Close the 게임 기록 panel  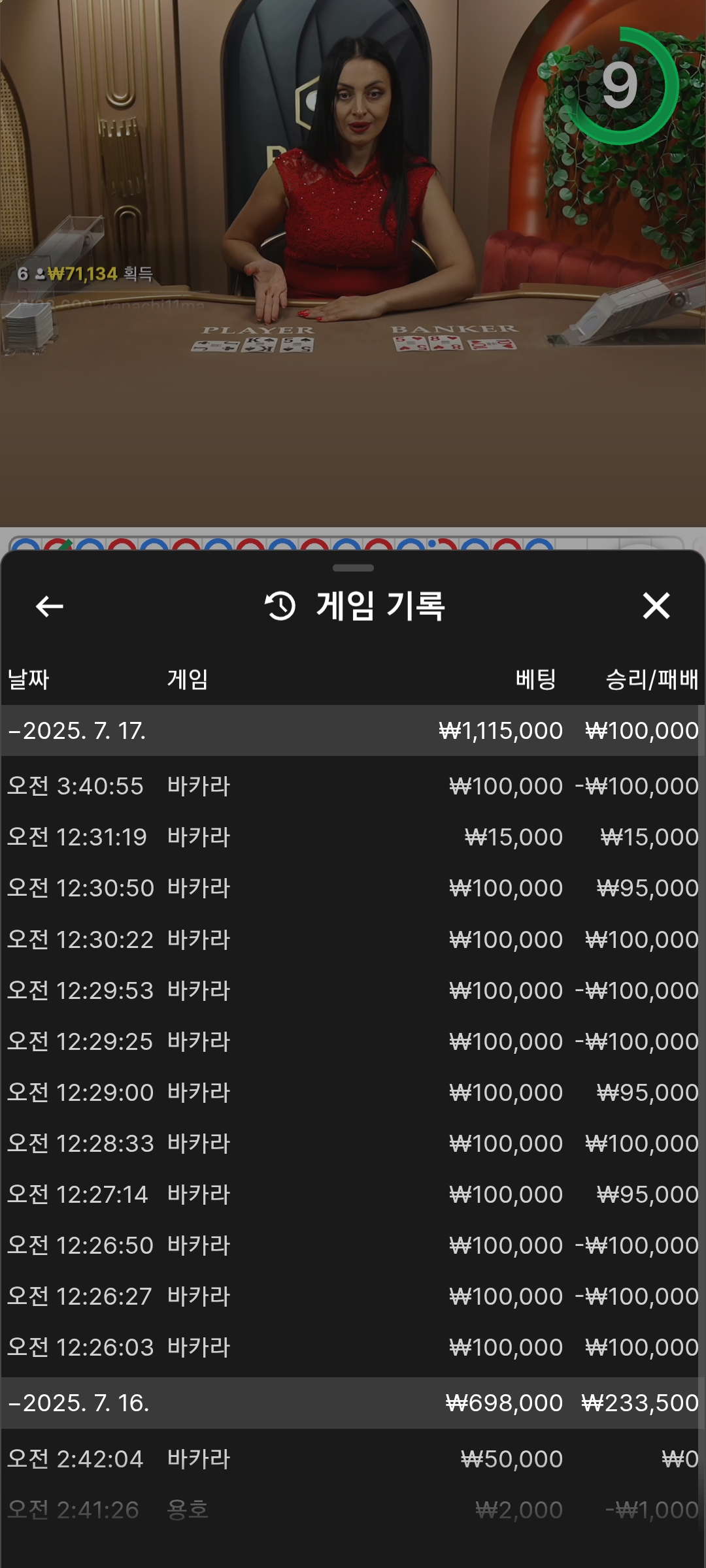656,606
